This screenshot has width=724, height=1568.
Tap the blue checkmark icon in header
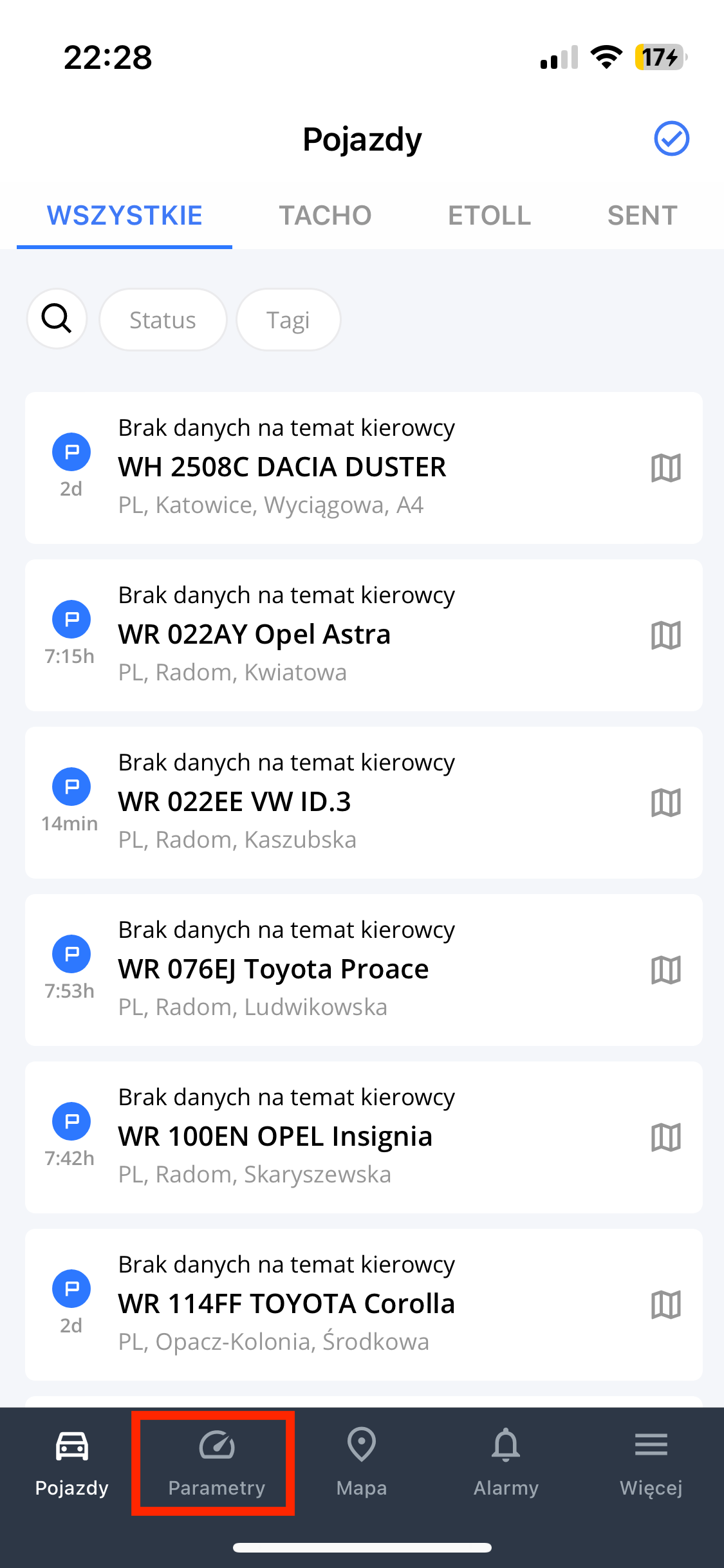[x=671, y=138]
